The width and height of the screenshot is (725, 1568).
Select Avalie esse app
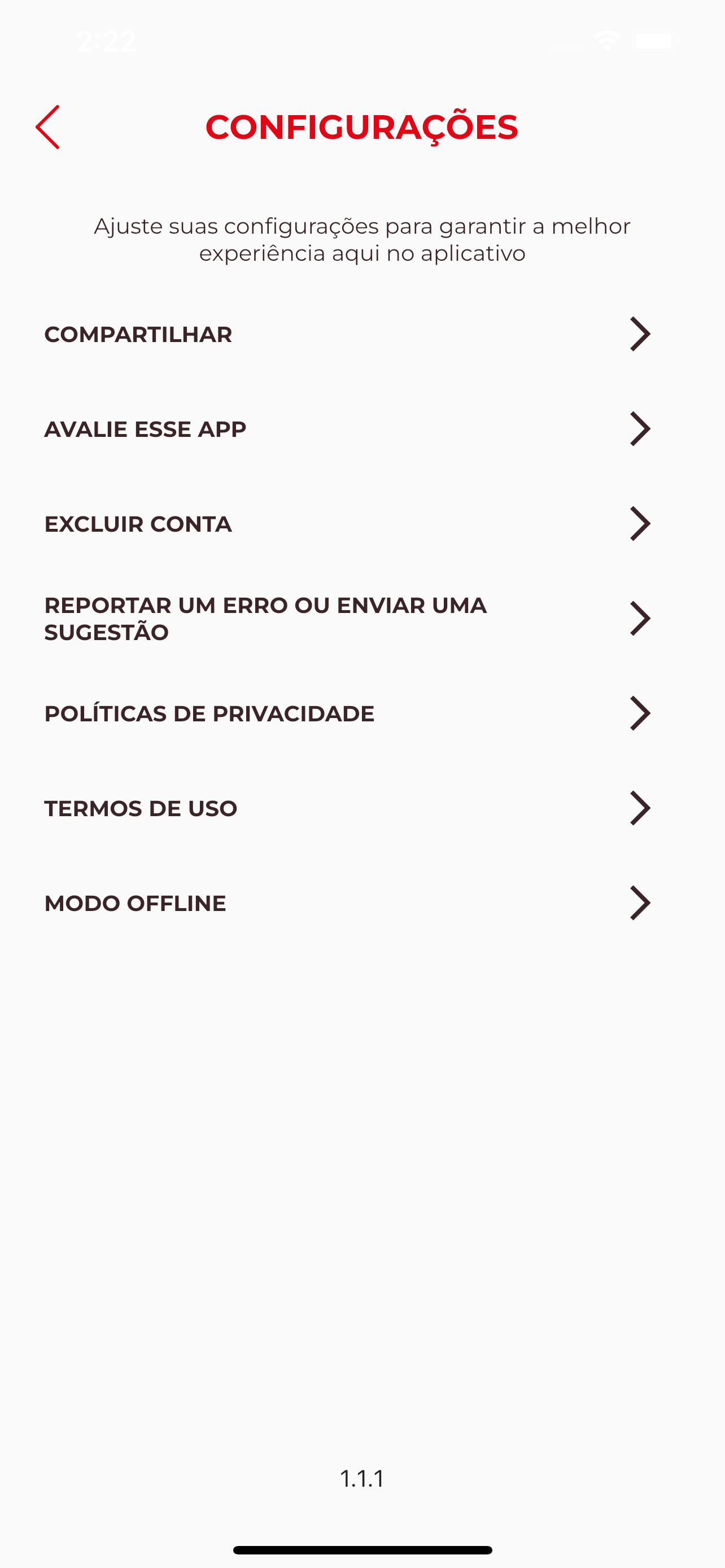tap(362, 429)
